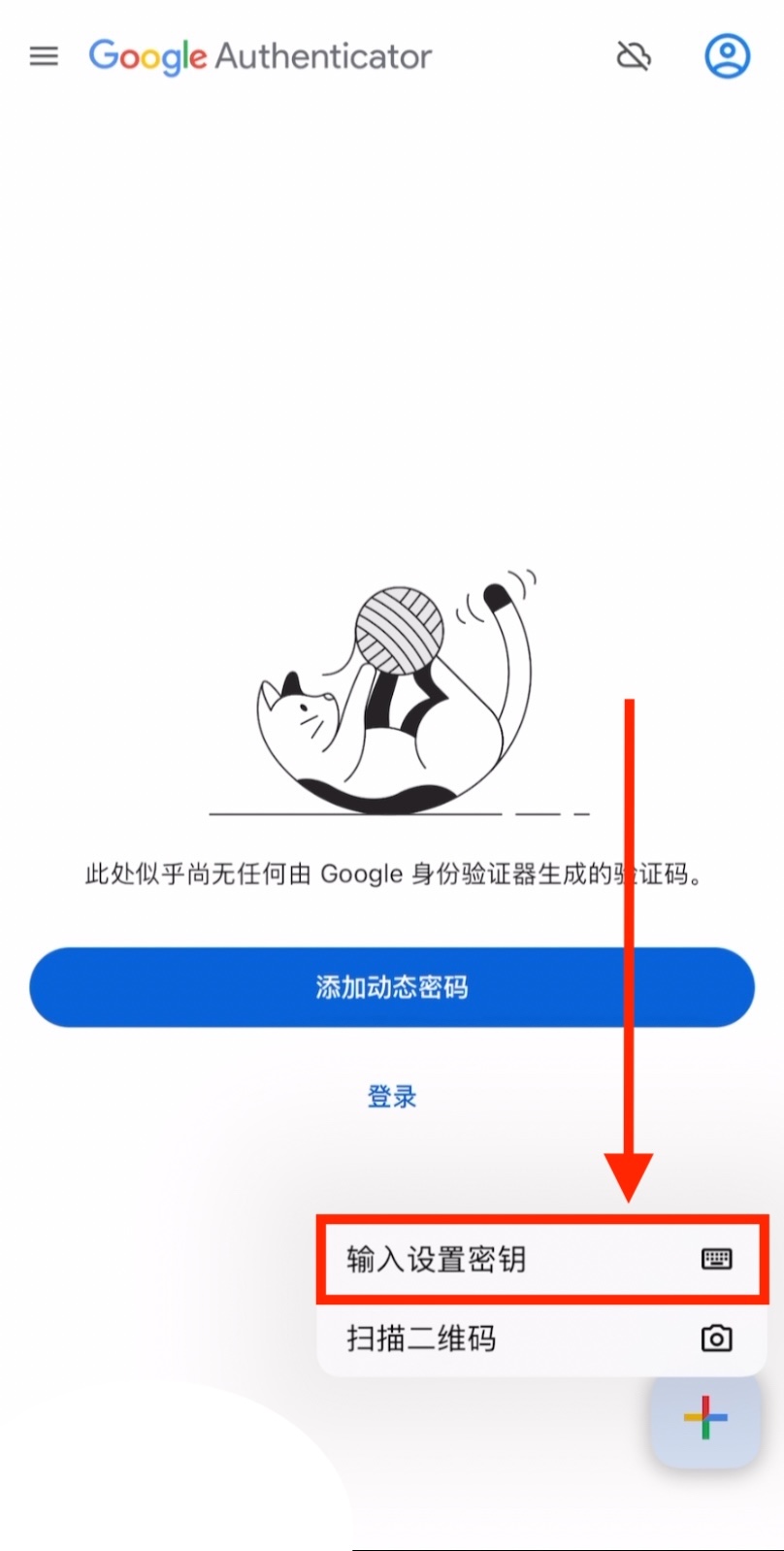
Task: Click the keyboard icon beside 输入设置密钥
Action: click(717, 1259)
